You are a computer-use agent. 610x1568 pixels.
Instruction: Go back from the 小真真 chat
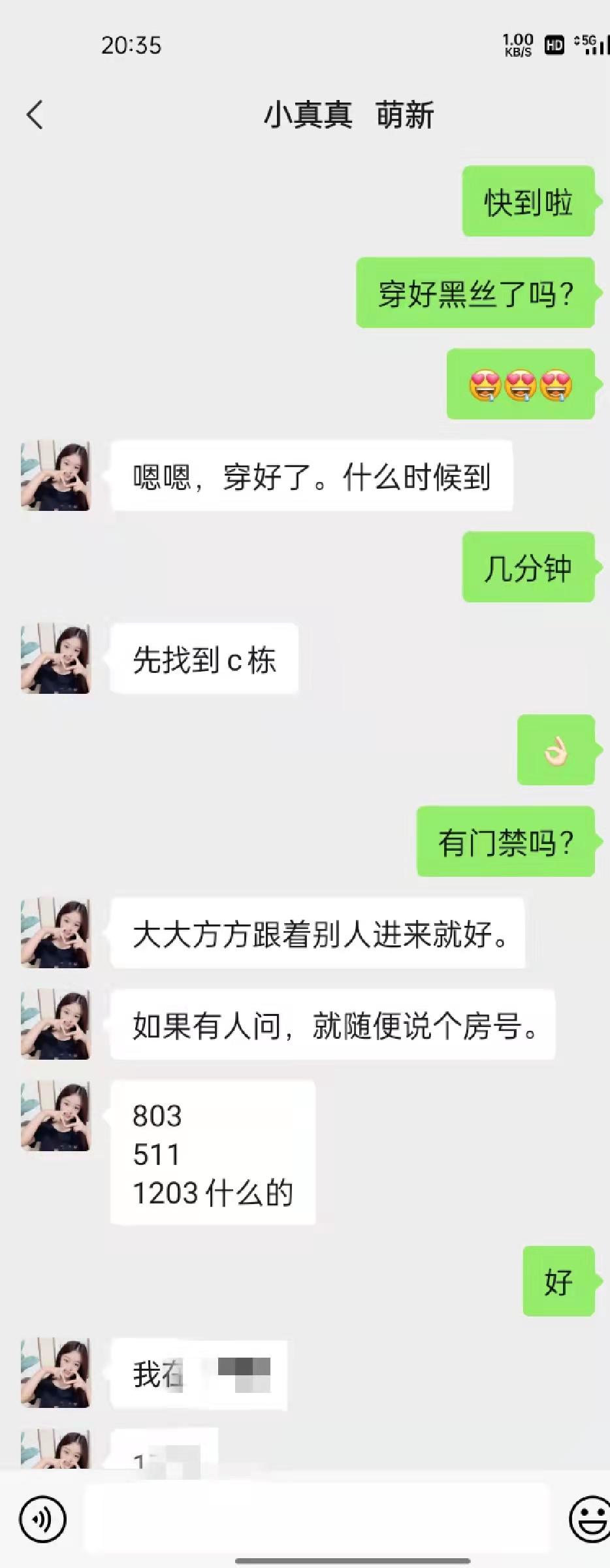[x=35, y=116]
